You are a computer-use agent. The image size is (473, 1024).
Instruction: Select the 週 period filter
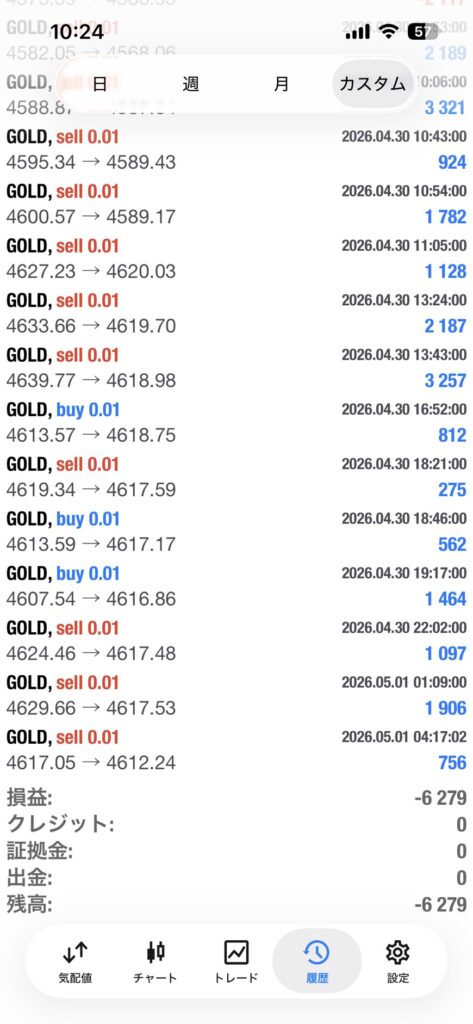(191, 84)
